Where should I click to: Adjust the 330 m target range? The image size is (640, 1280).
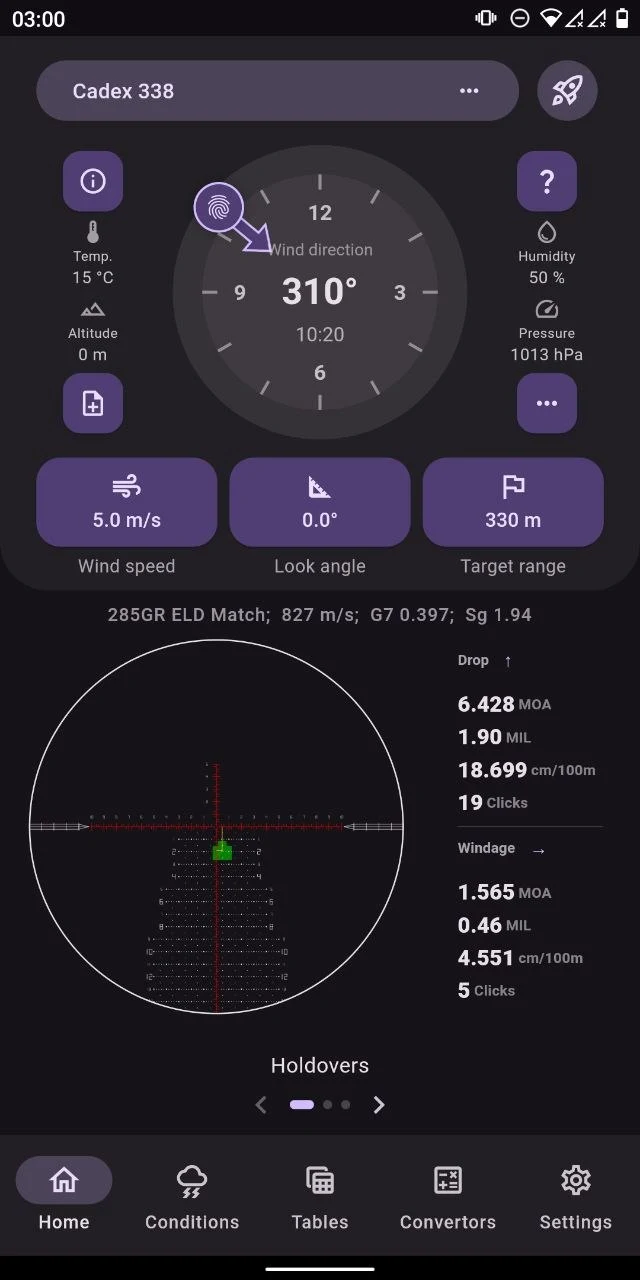pos(513,502)
